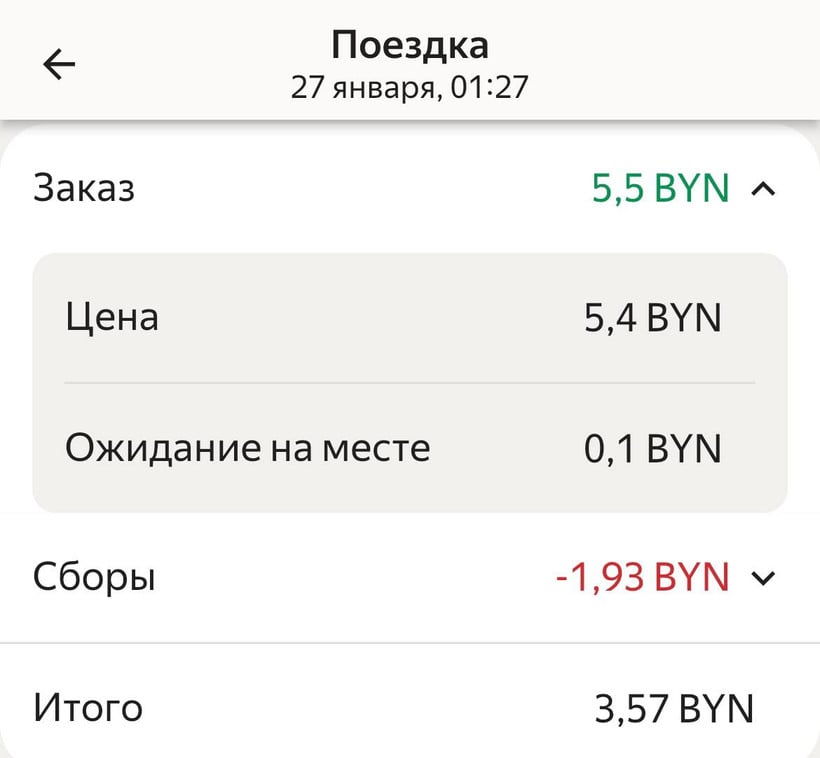Image resolution: width=820 pixels, height=758 pixels.
Task: Go back from the Поездка screen
Action: pyautogui.click(x=59, y=65)
